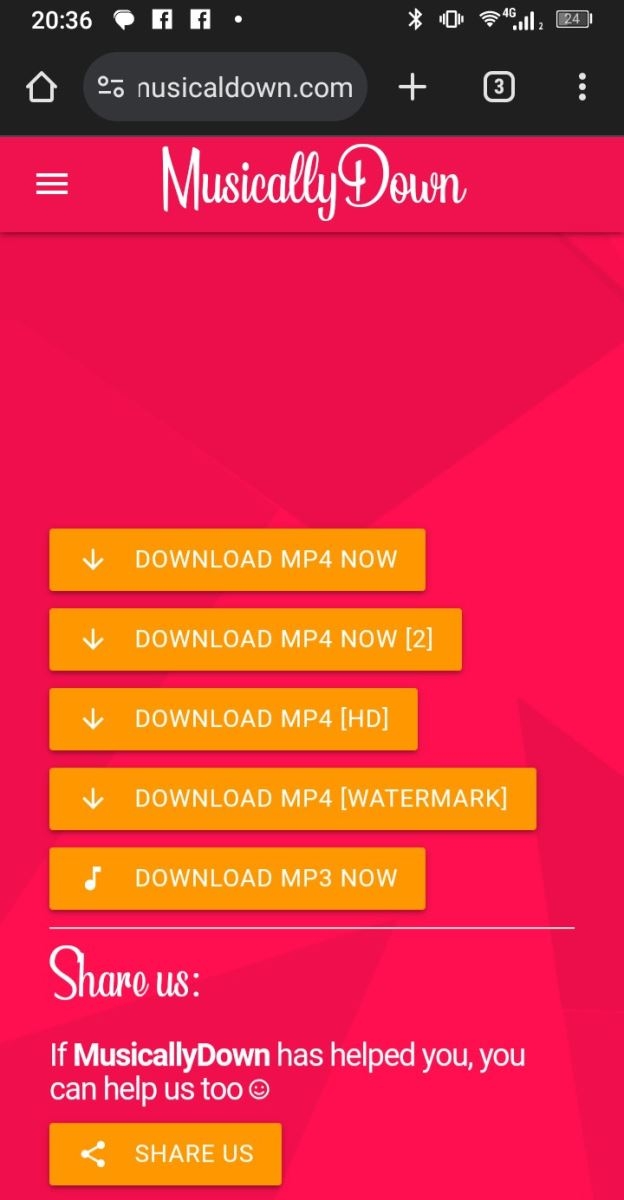Image resolution: width=624 pixels, height=1200 pixels.
Task: Choose Download MP4 [Watermark]
Action: coord(292,799)
